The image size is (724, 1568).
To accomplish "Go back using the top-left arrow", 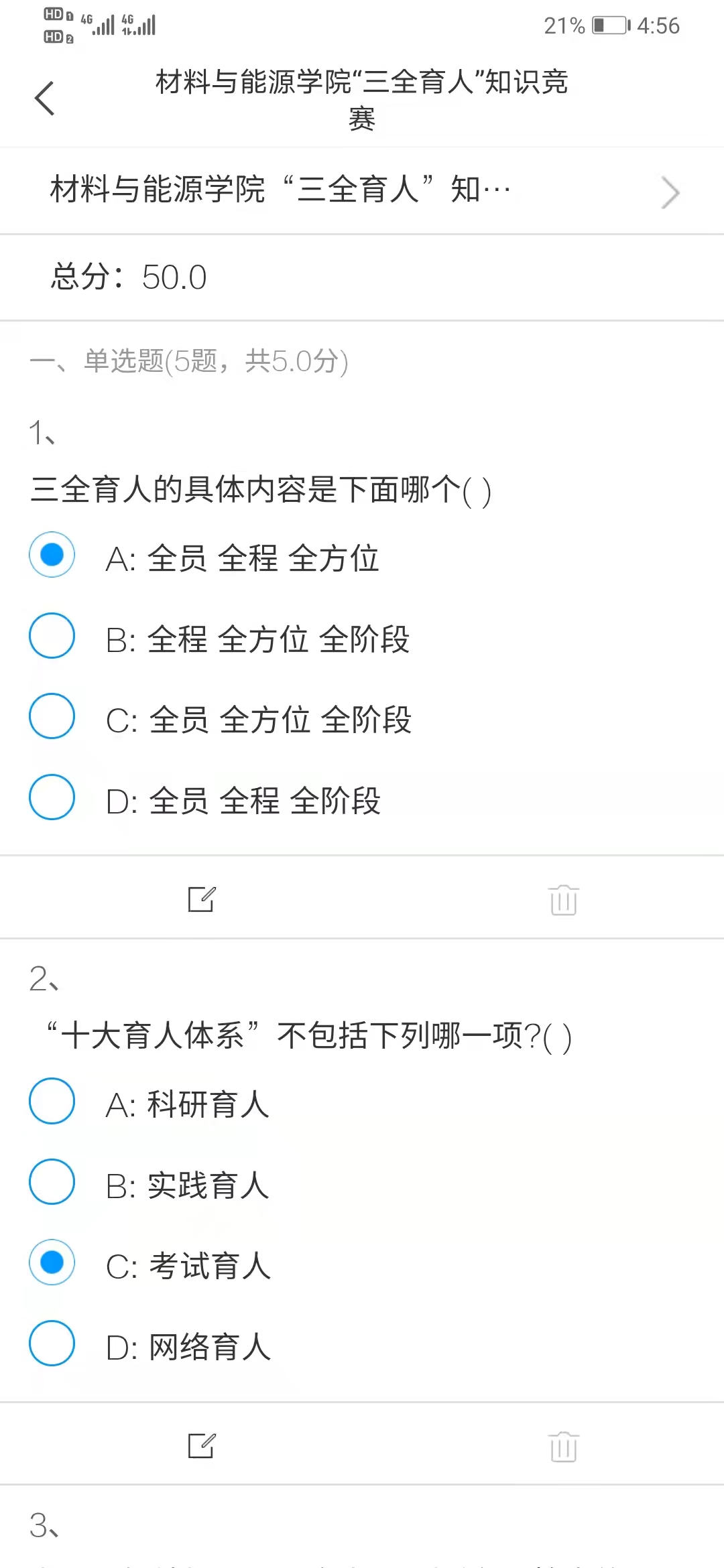I will click(44, 99).
